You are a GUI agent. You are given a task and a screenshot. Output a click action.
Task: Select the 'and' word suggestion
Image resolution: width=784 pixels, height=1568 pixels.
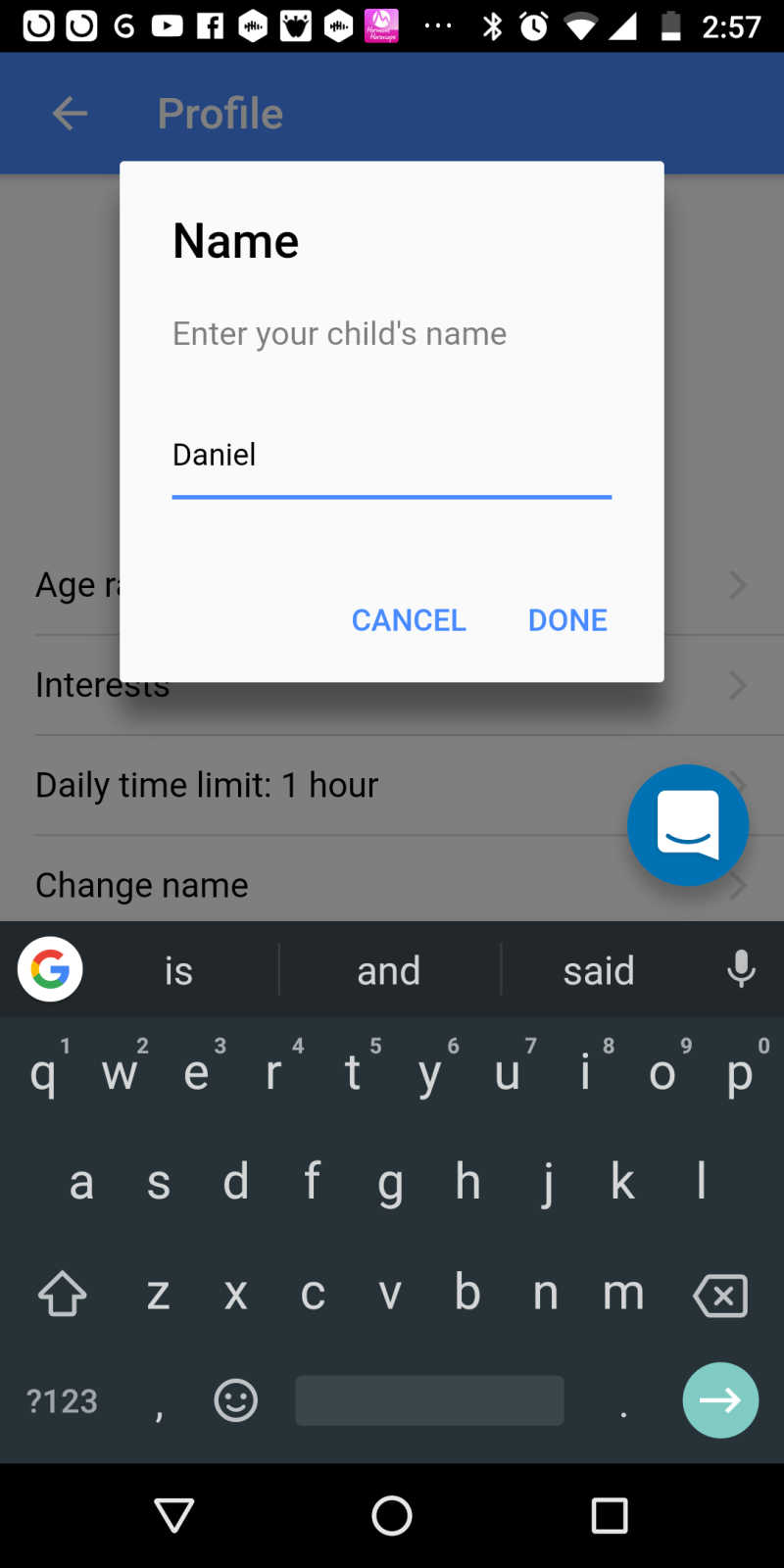[x=389, y=971]
